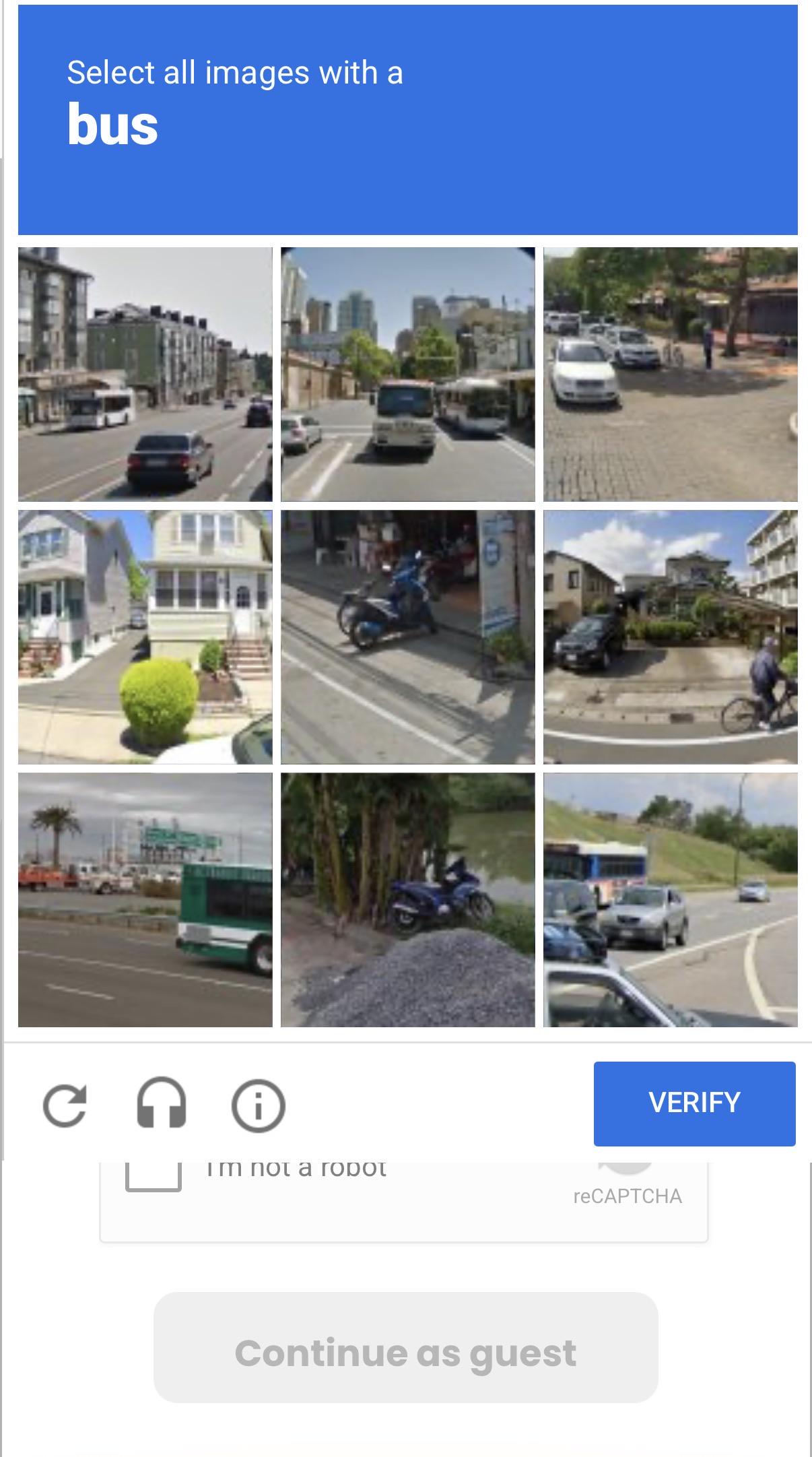Open the captcha help info icon
Image resolution: width=812 pixels, height=1457 pixels.
coord(259,1105)
